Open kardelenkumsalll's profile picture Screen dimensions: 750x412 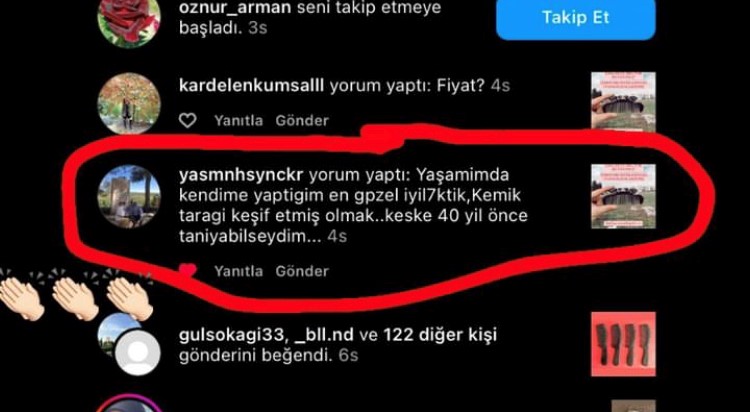pos(129,103)
